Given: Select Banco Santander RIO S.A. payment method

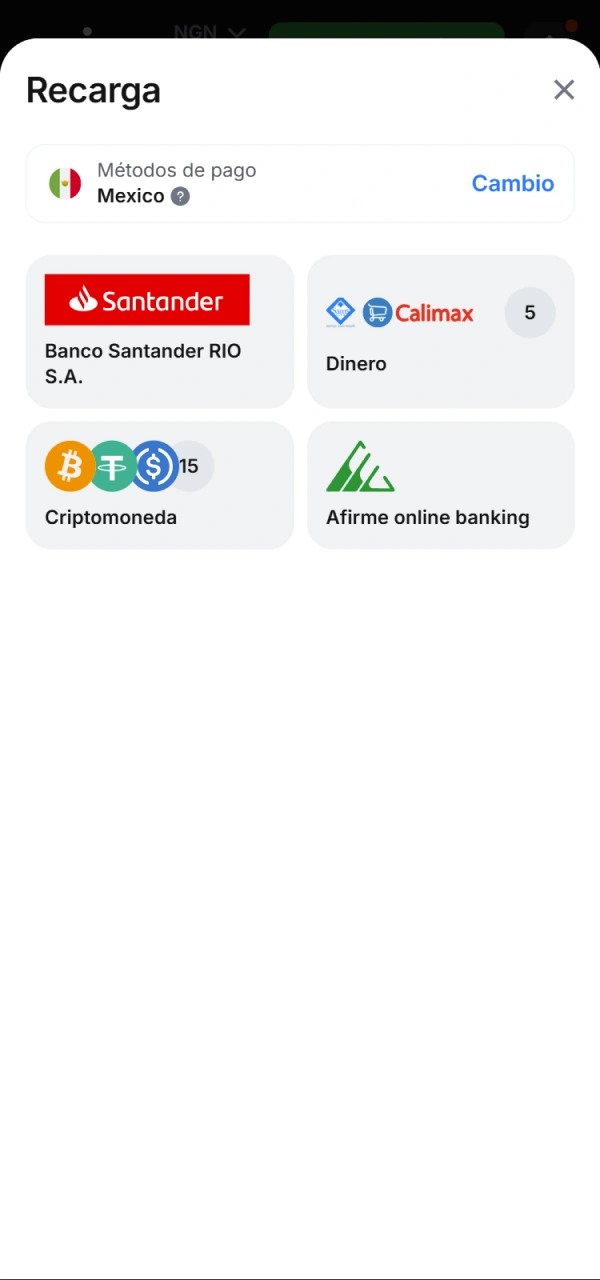Looking at the screenshot, I should click(160, 332).
